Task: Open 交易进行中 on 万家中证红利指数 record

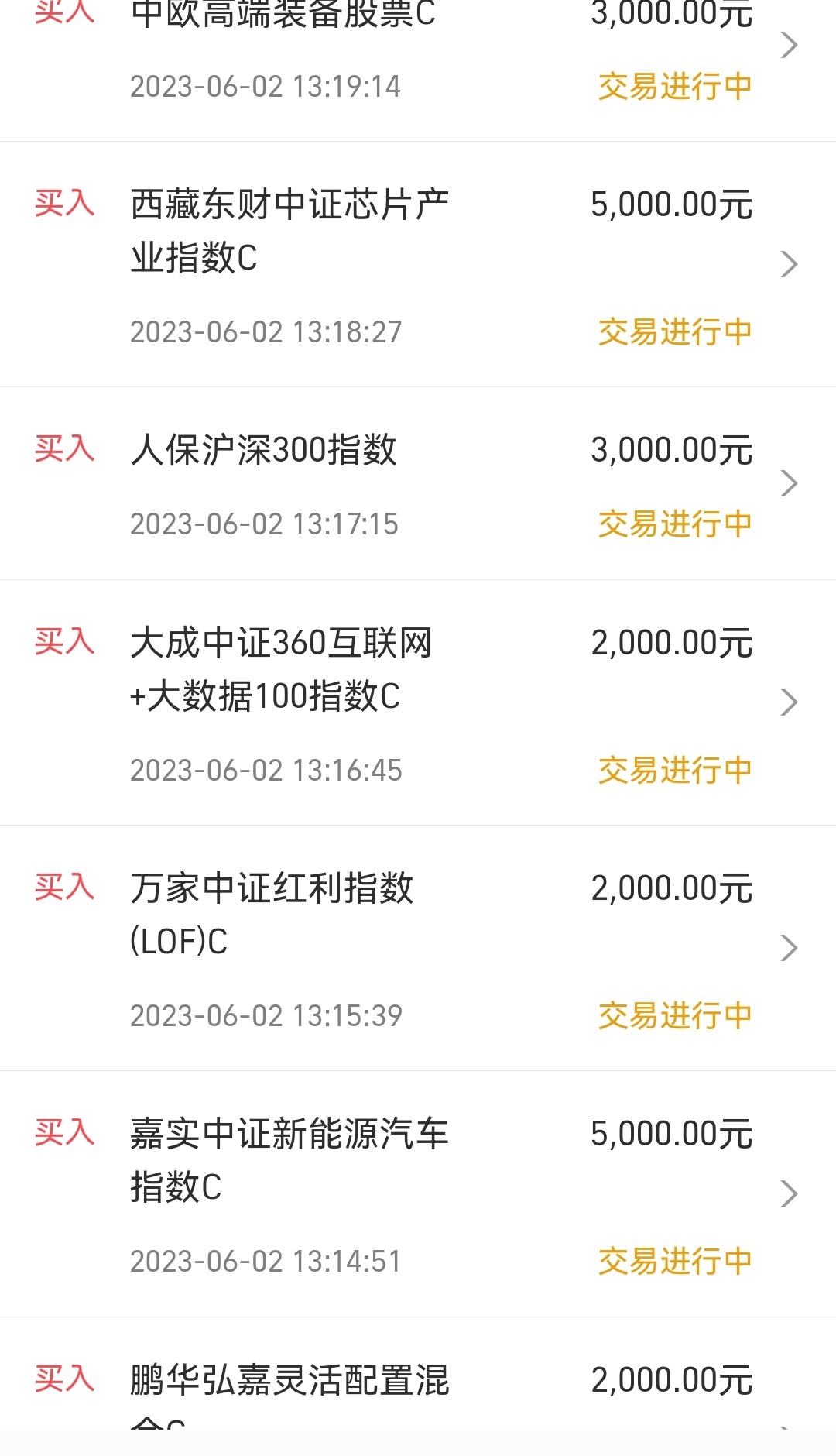Action: click(x=673, y=1016)
